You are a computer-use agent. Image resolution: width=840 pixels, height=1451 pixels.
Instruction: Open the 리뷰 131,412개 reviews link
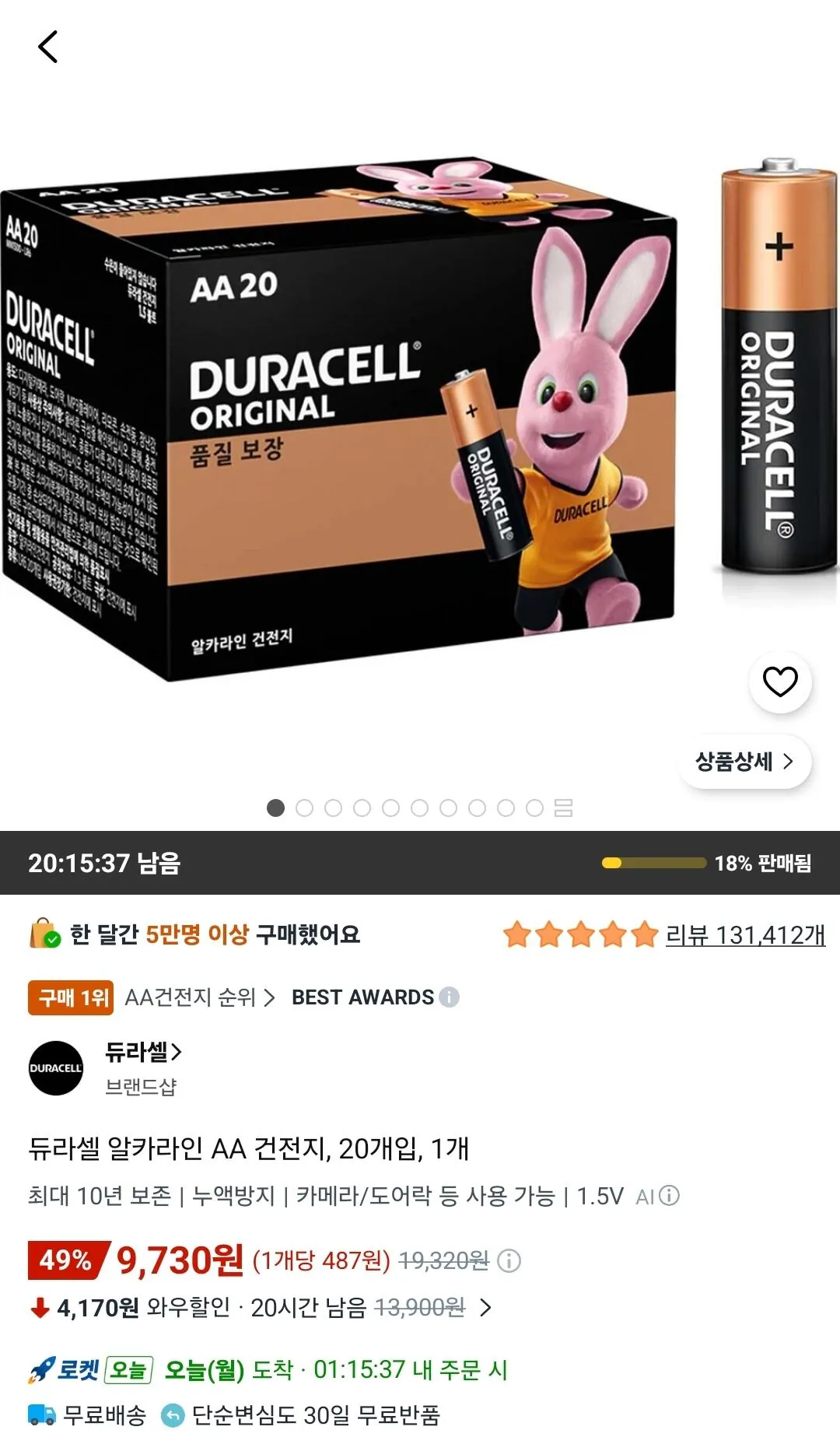(745, 934)
